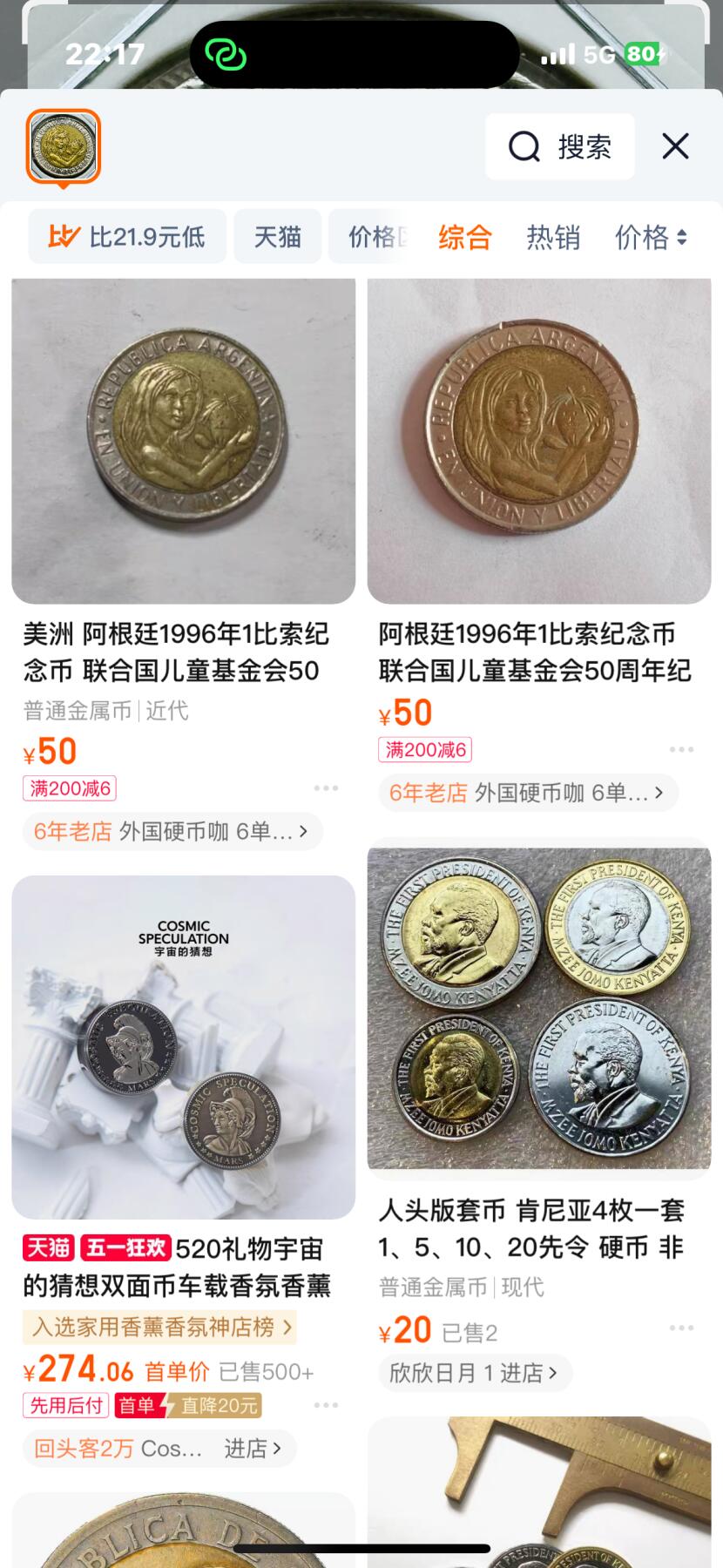723x1568 pixels.
Task: Select the 比21.9元低 filter chip
Action: (x=127, y=237)
